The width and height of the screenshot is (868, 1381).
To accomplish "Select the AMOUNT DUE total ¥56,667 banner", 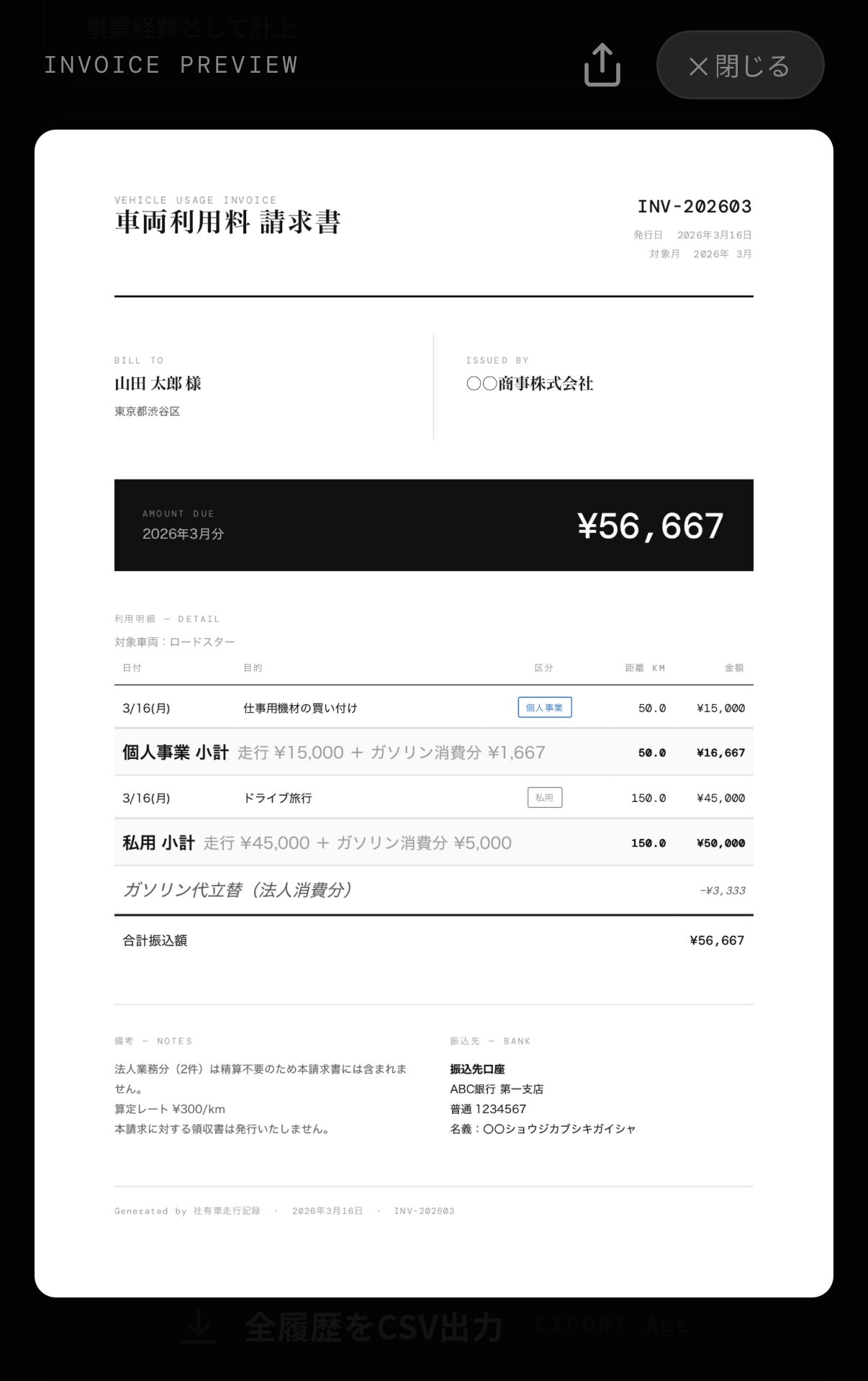I will coord(433,526).
